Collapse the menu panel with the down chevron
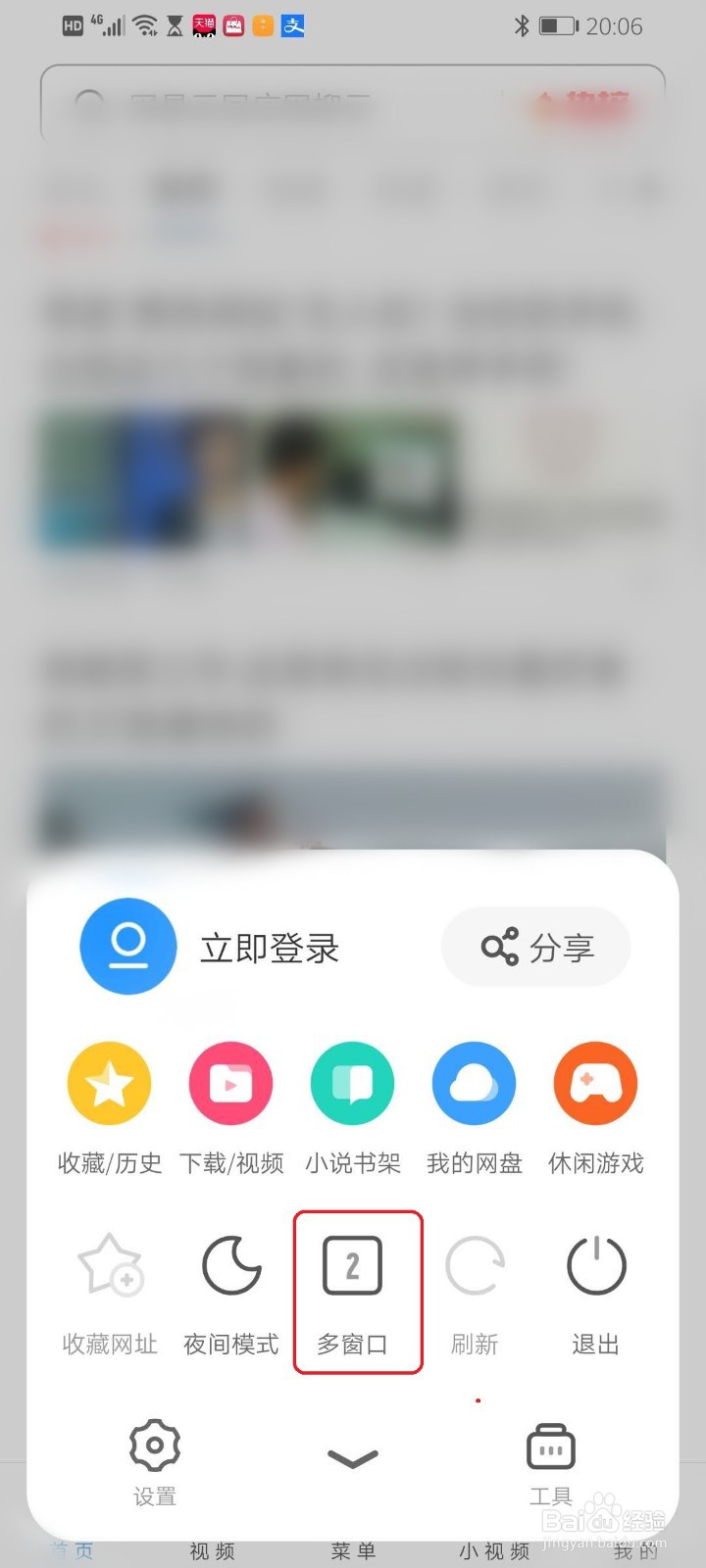 (x=352, y=1460)
